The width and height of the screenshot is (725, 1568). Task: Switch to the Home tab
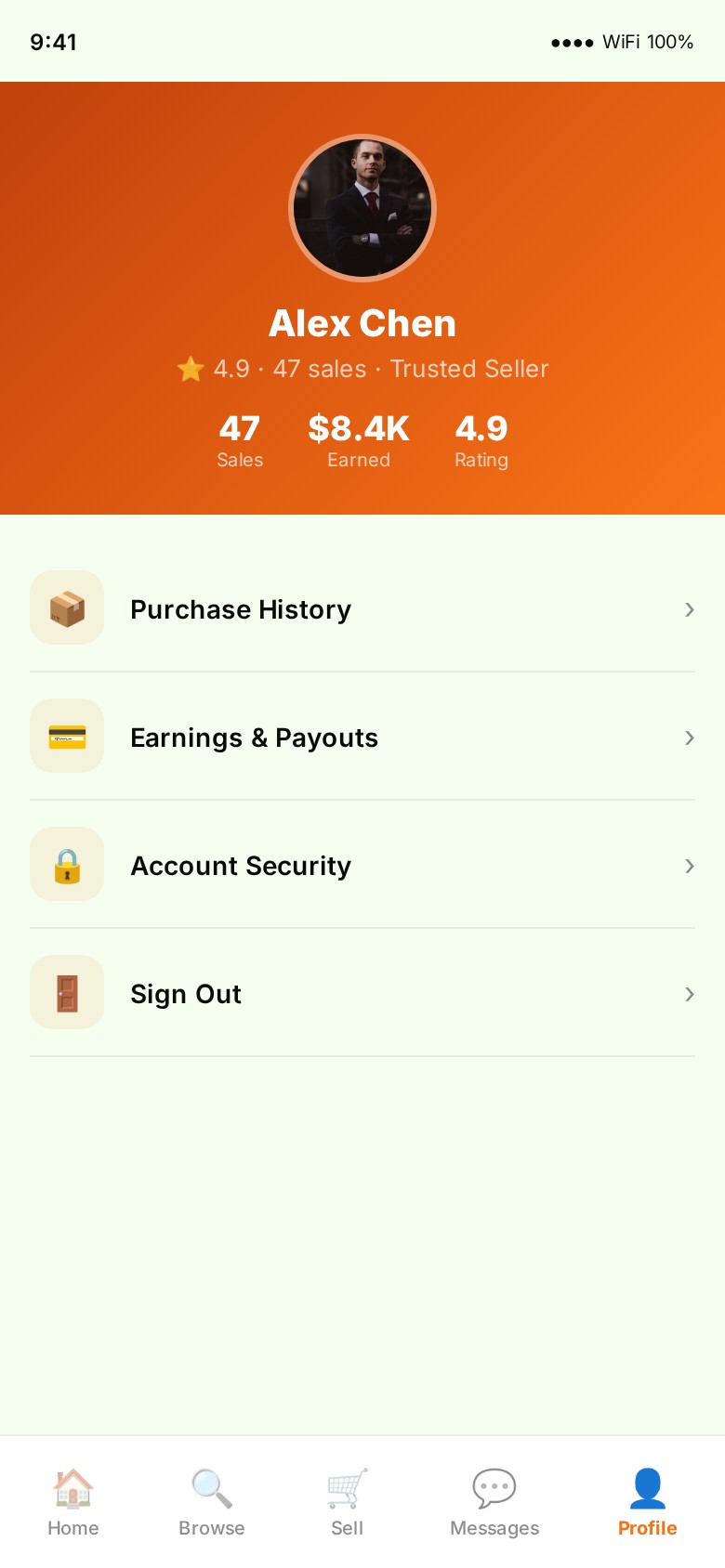(x=72, y=1502)
